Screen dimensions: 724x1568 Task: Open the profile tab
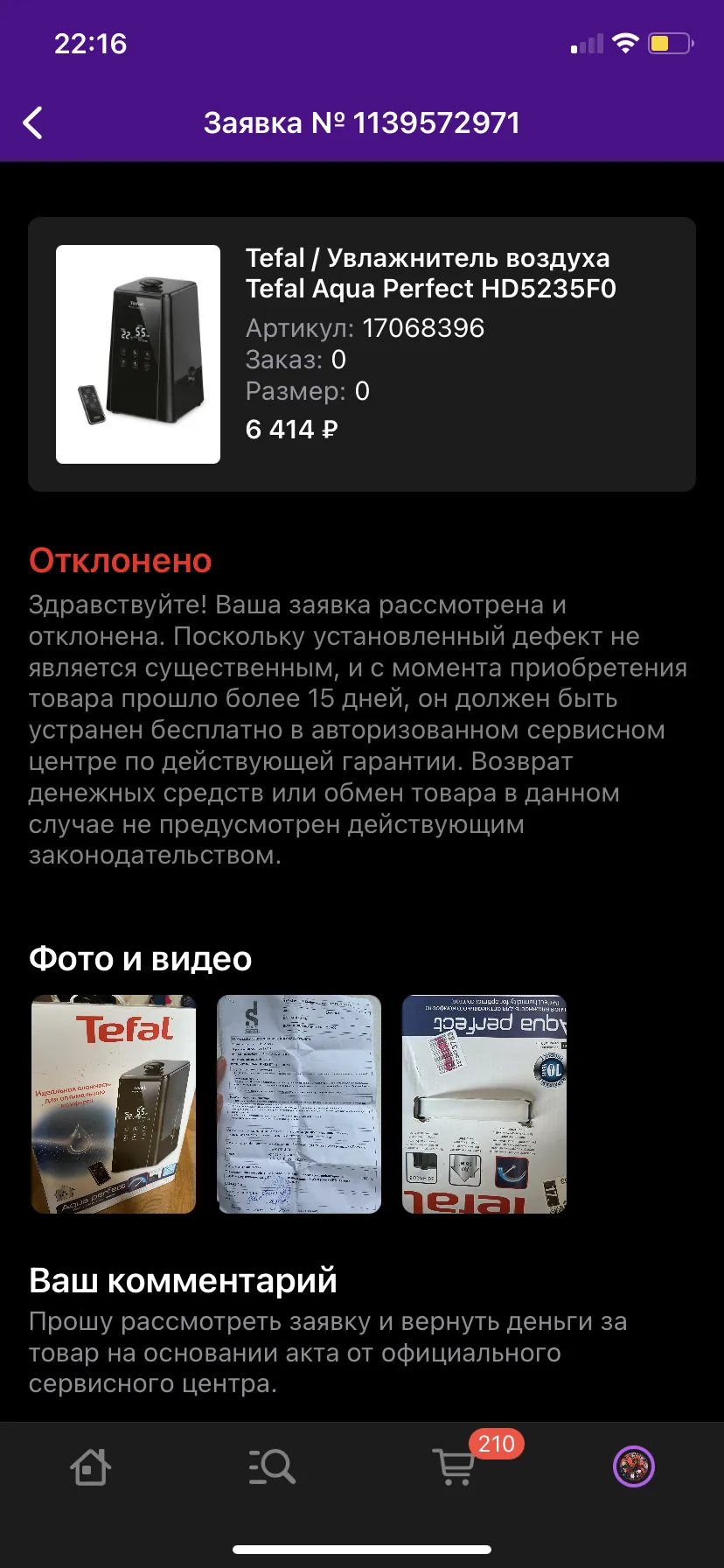[634, 1467]
